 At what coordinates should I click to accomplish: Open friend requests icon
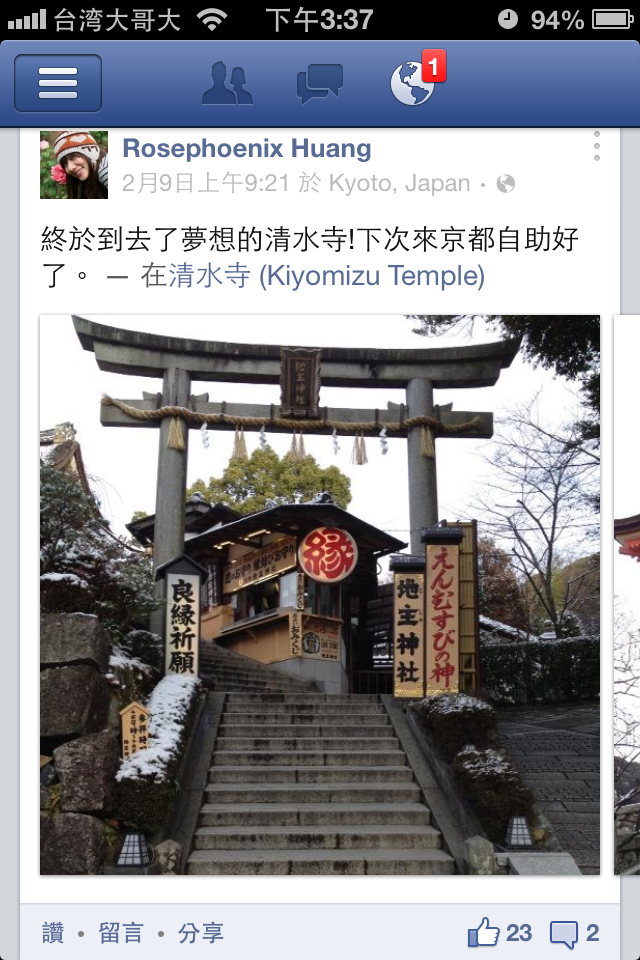[227, 83]
